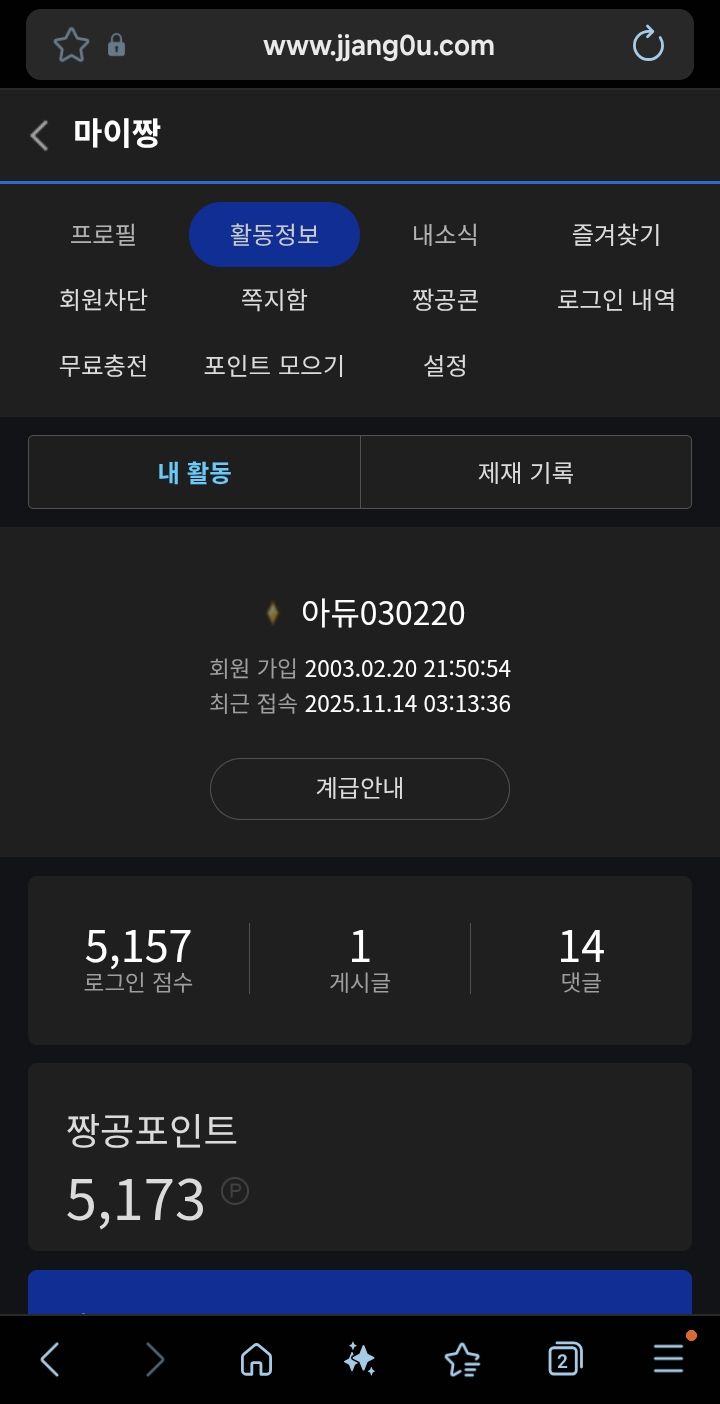Open 짱공콘 section
The image size is (720, 1404).
coord(445,300)
